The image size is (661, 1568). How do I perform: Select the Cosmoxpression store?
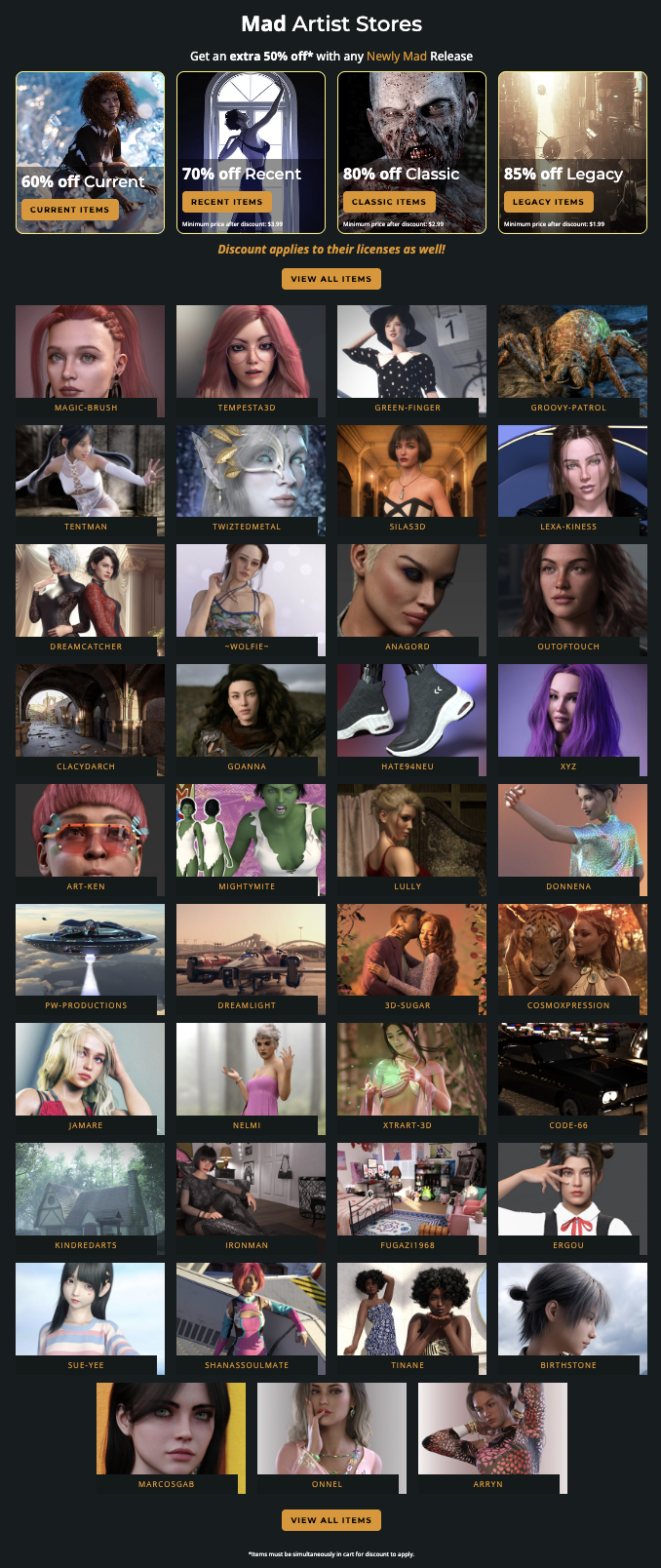(572, 953)
